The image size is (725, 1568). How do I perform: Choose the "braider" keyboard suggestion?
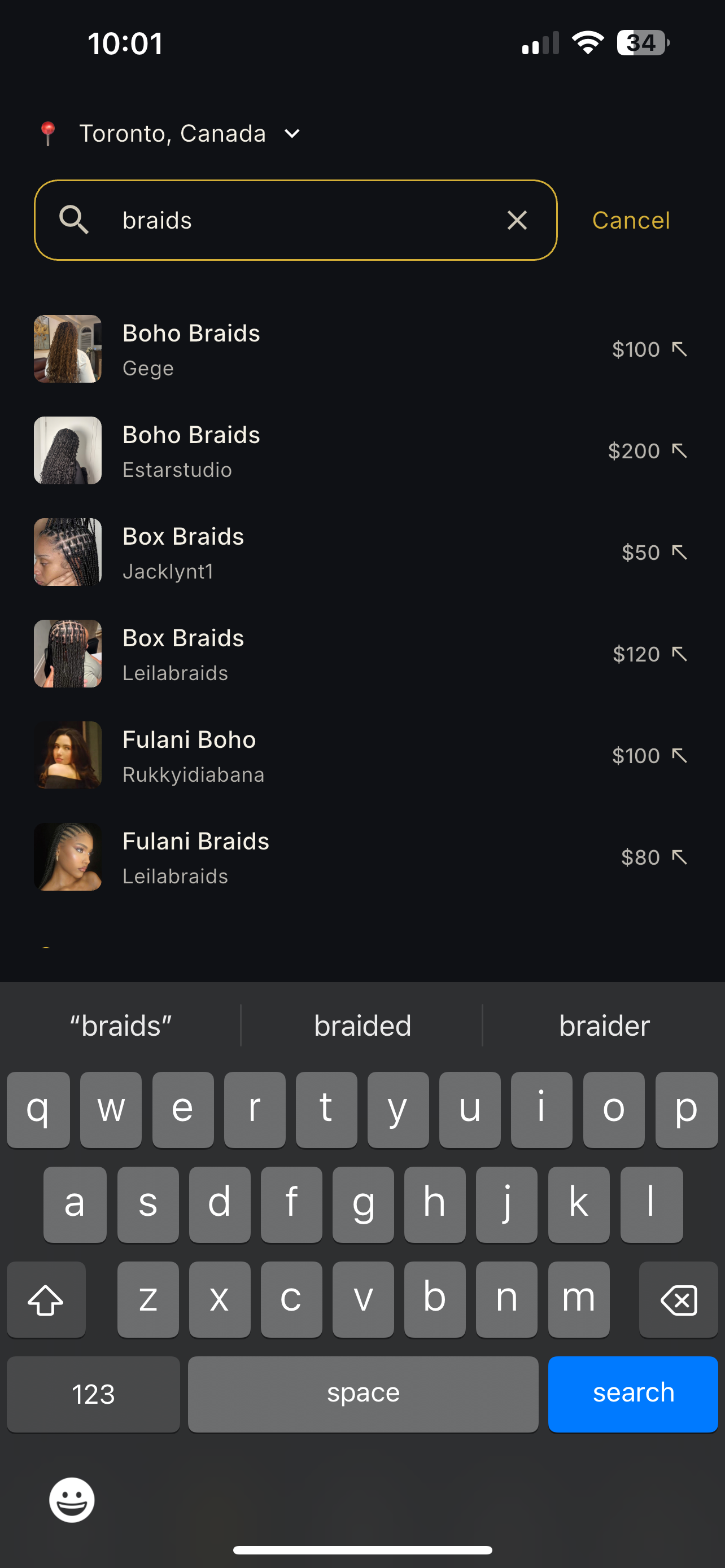(x=604, y=1026)
